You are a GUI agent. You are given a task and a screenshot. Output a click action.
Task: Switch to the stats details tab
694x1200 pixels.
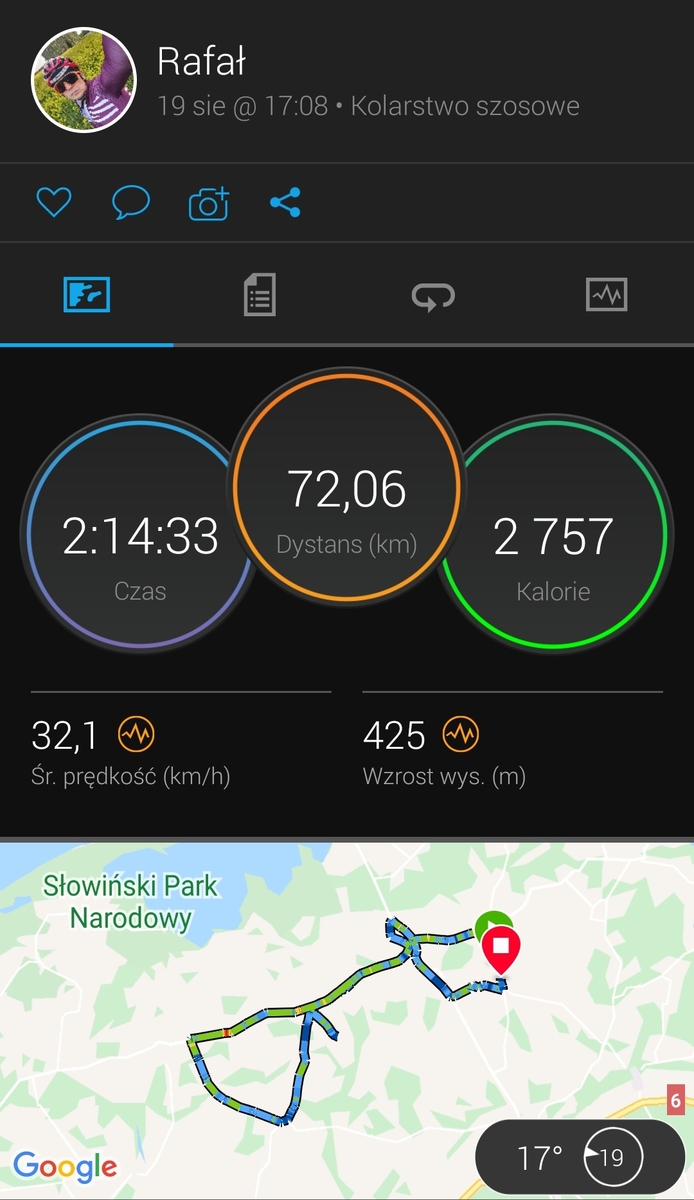click(x=260, y=295)
